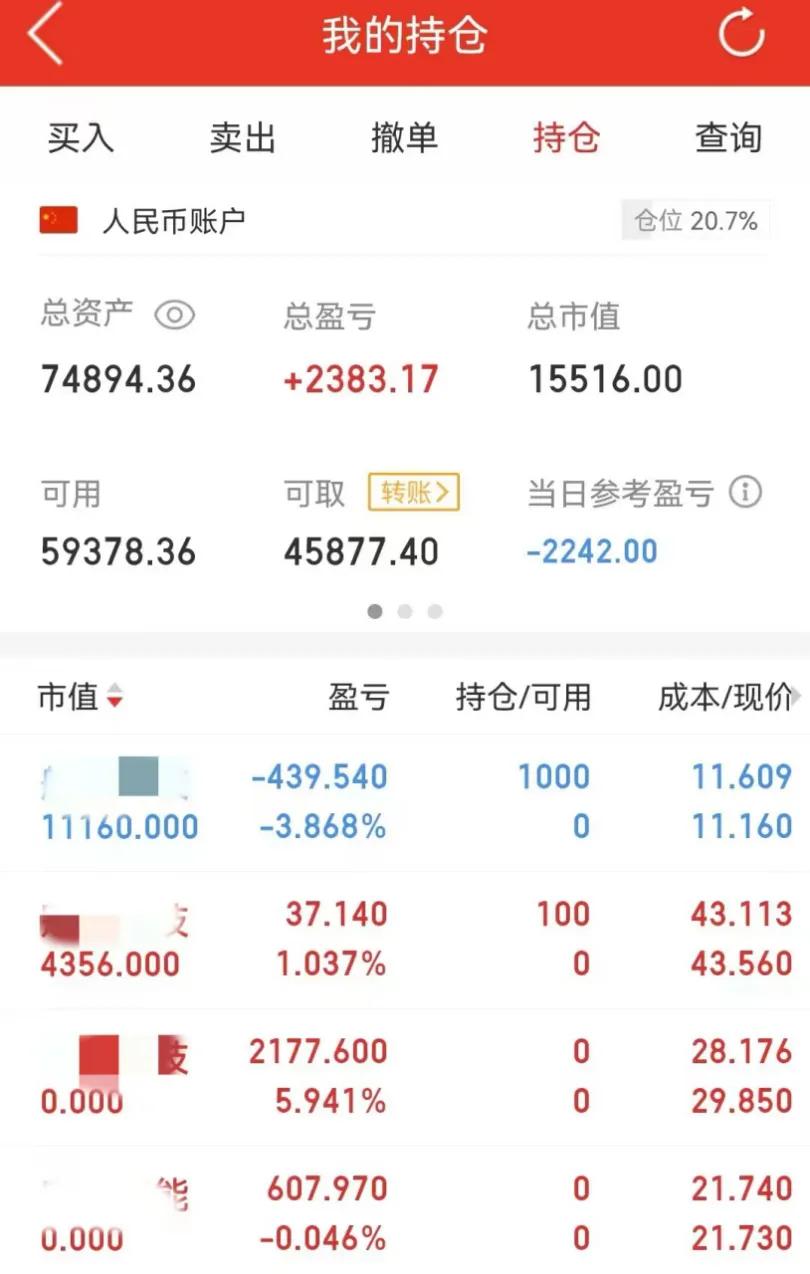Open the holding with market value 4356.000
This screenshot has height=1274, width=810.
tap(405, 939)
